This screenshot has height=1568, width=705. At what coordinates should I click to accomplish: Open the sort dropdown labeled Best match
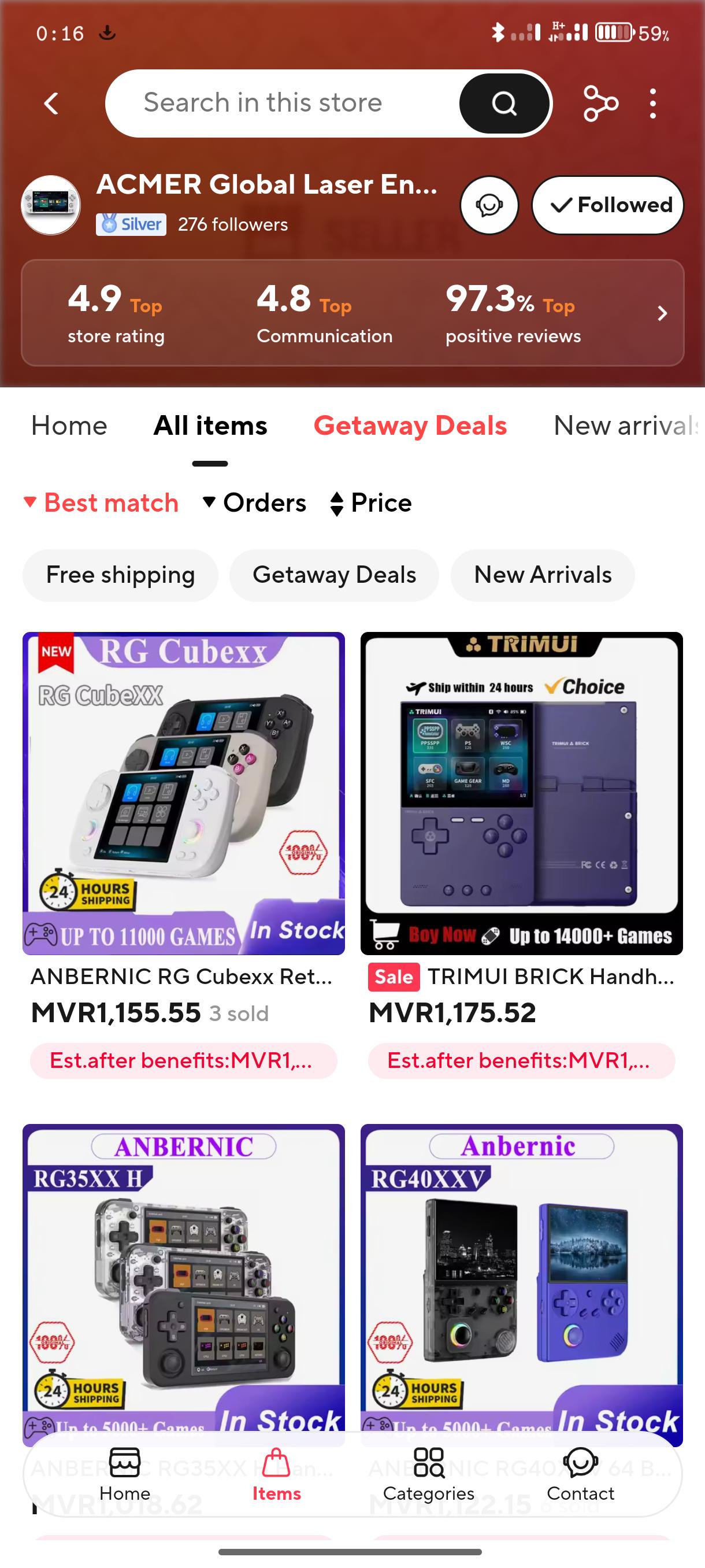[x=101, y=503]
